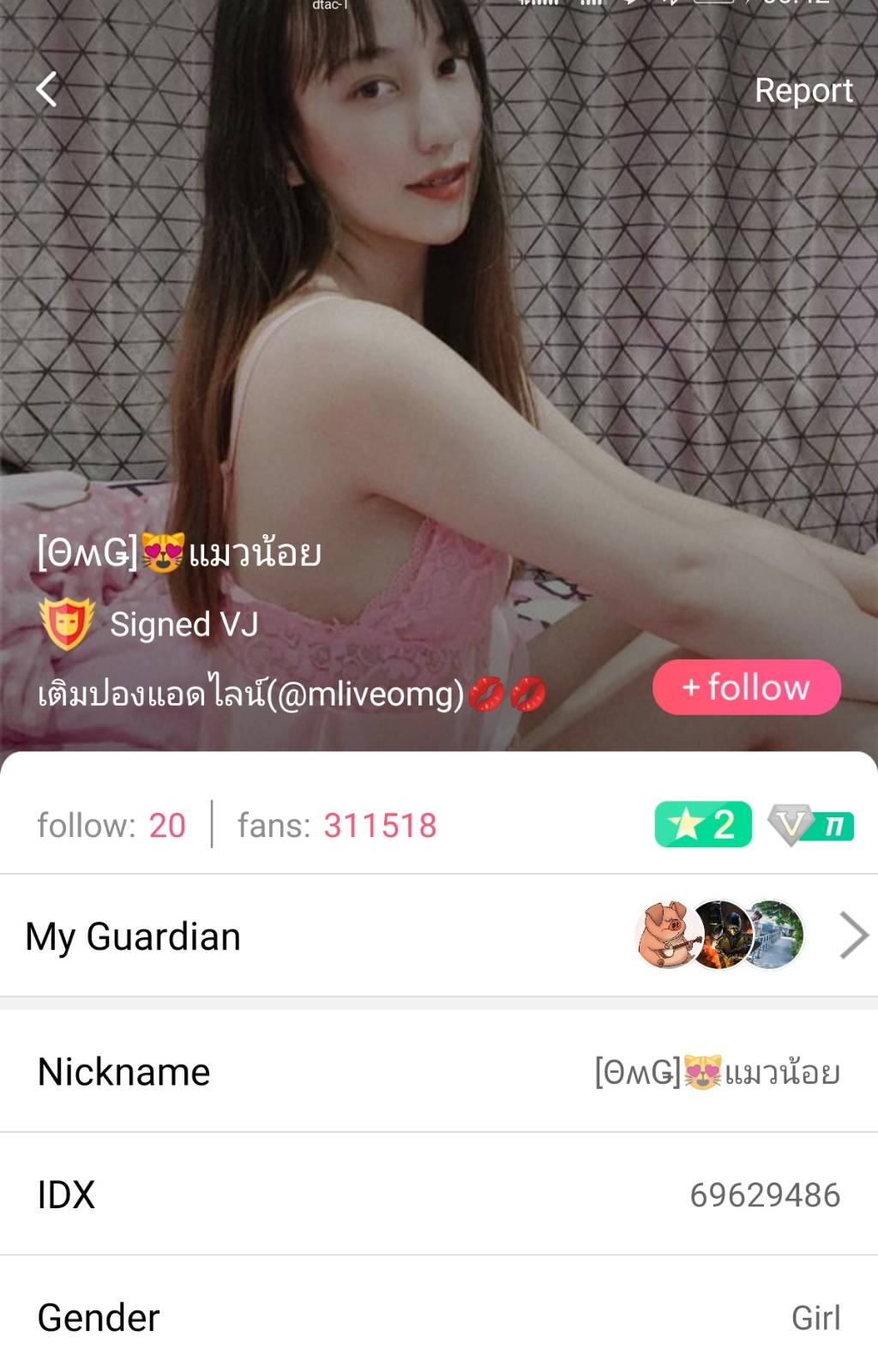The height and width of the screenshot is (1372, 878).
Task: View the fans count list
Action: click(337, 825)
